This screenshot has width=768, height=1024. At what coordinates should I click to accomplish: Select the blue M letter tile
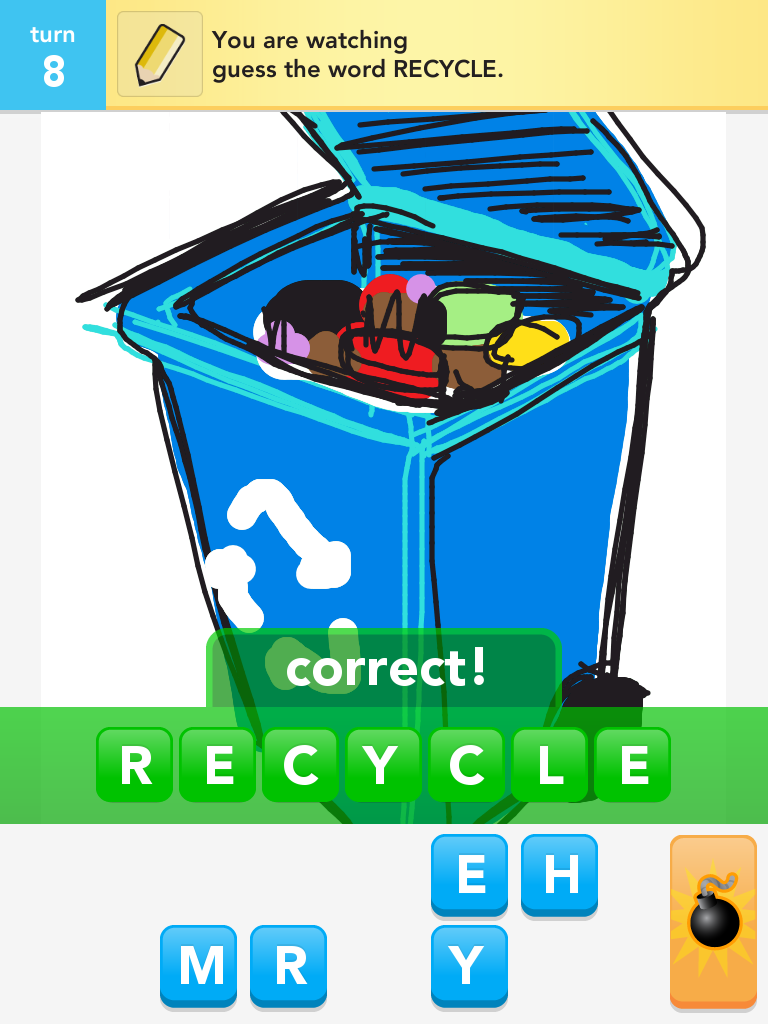pos(198,965)
